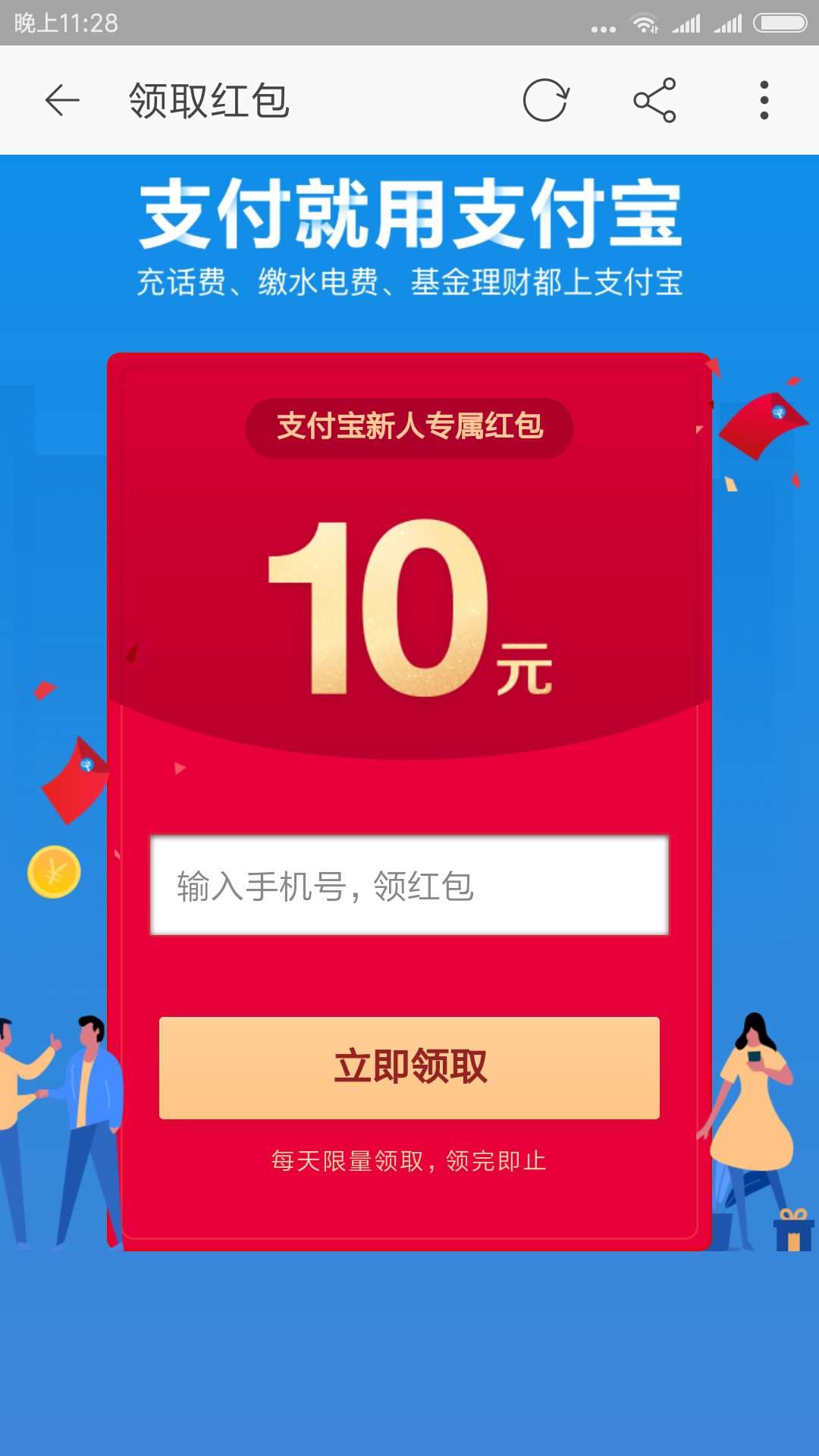
Task: Open the three-dot overflow menu
Action: tap(764, 100)
